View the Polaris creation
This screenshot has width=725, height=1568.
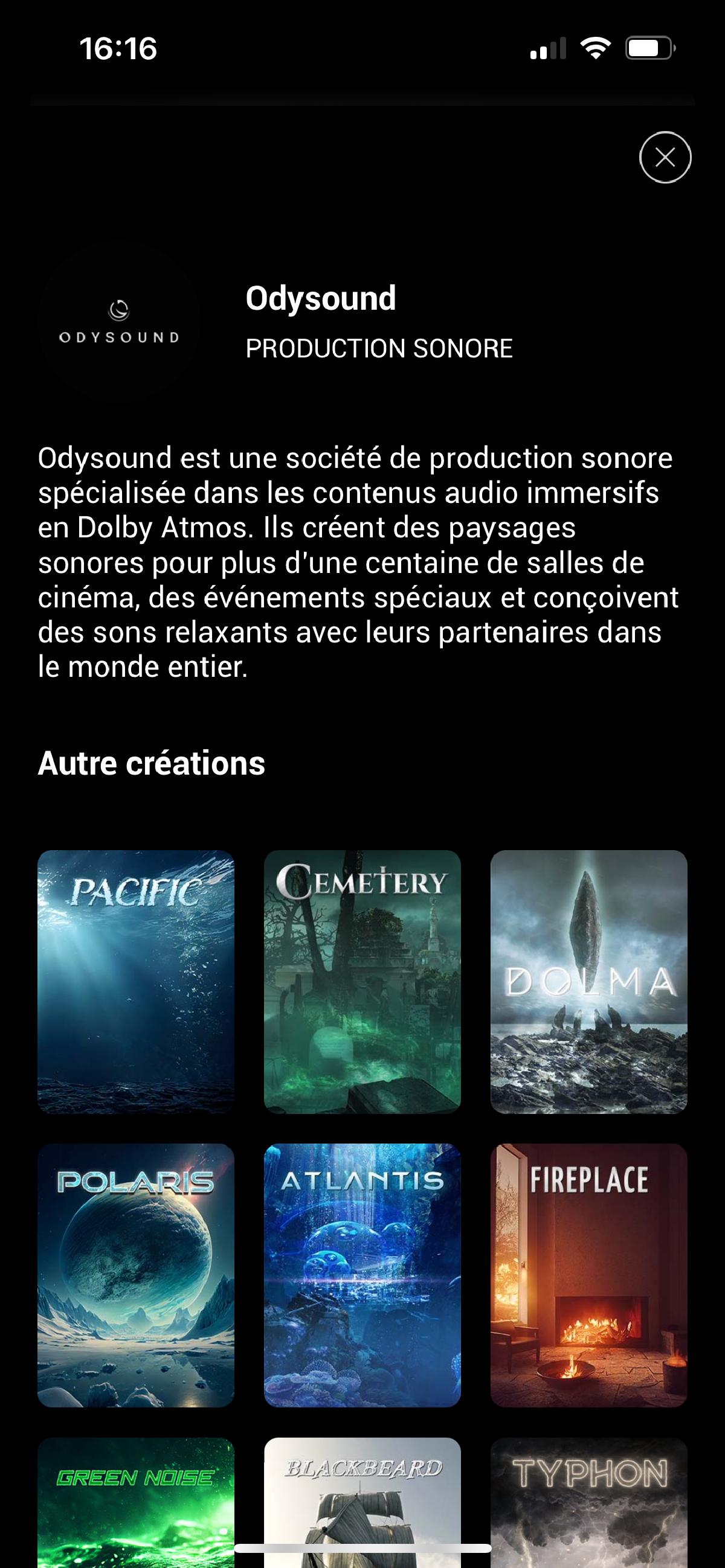click(136, 1275)
